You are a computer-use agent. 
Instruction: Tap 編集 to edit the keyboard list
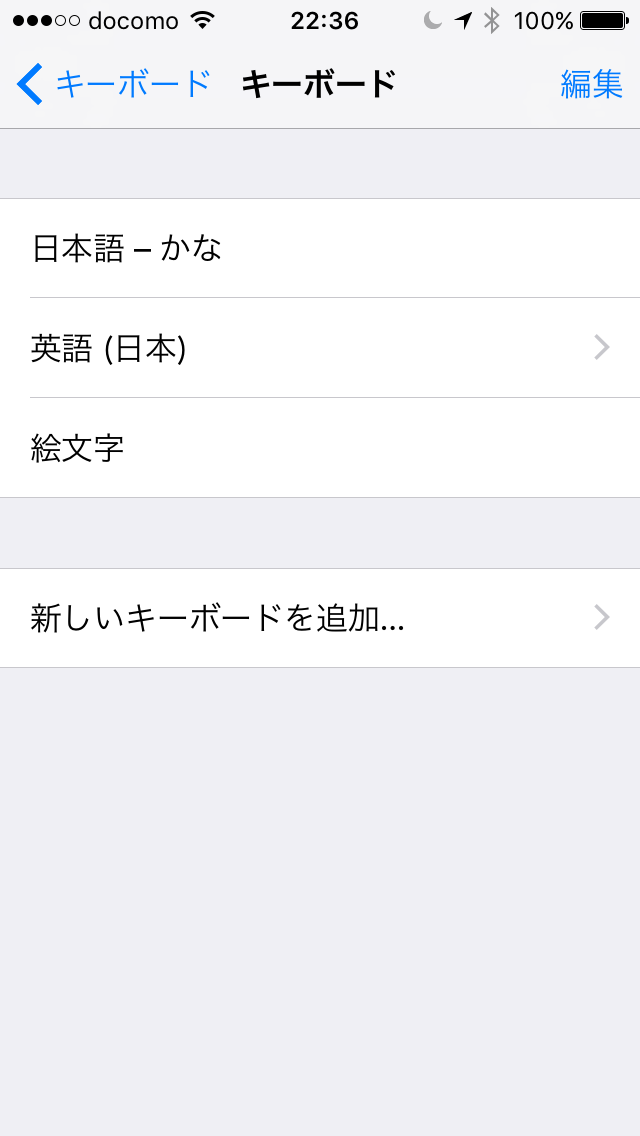591,84
